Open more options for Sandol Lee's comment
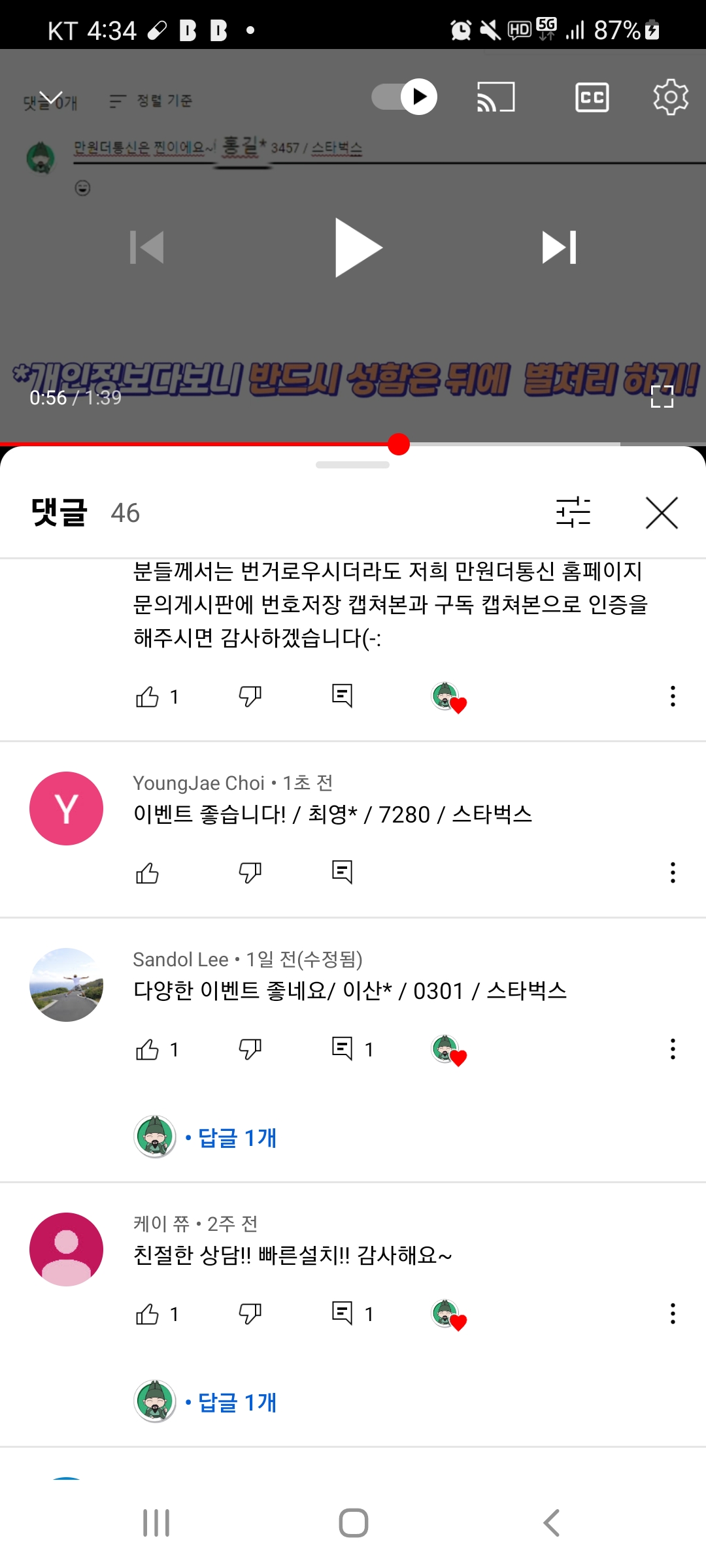The width and height of the screenshot is (706, 1568). pos(672,1049)
